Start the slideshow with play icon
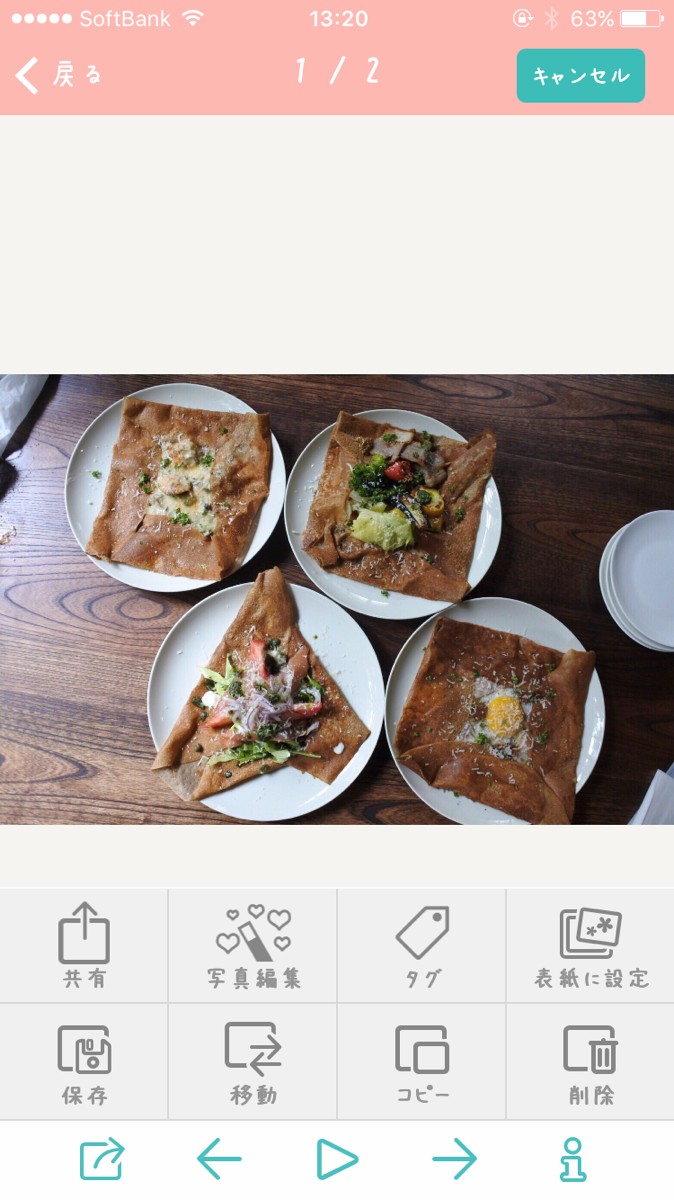Screen dimensions: 674x1200 click(x=337, y=1160)
